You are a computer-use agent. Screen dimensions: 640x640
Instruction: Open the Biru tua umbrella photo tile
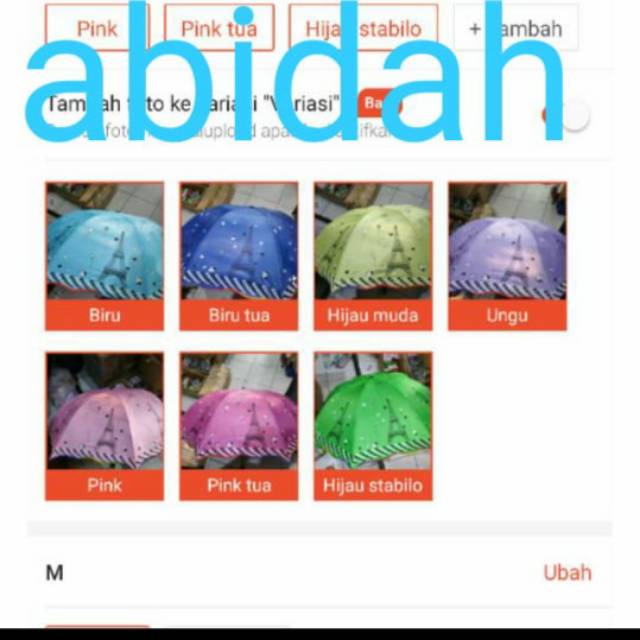[238, 255]
